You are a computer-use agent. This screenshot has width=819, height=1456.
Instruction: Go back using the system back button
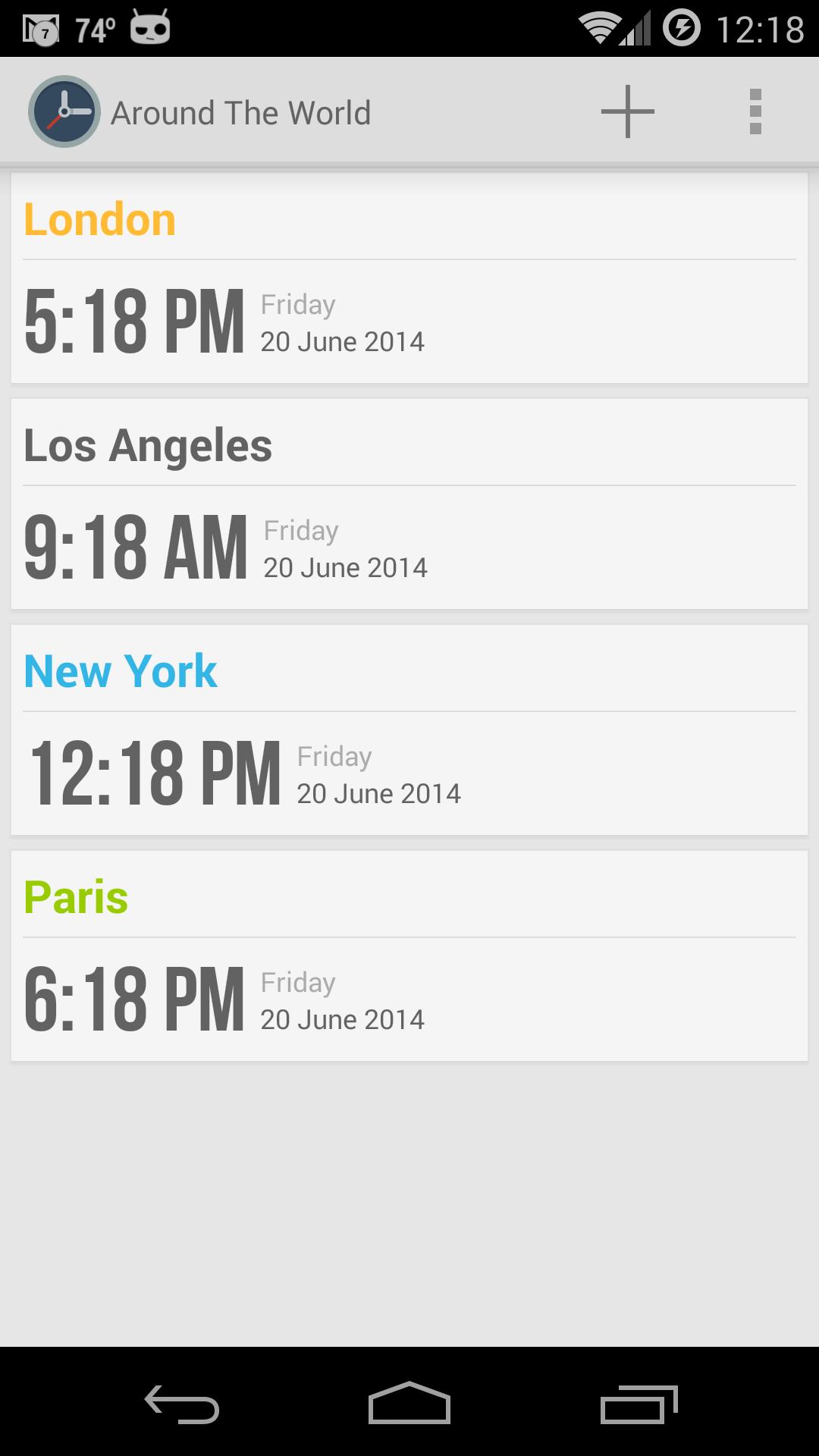182,1403
